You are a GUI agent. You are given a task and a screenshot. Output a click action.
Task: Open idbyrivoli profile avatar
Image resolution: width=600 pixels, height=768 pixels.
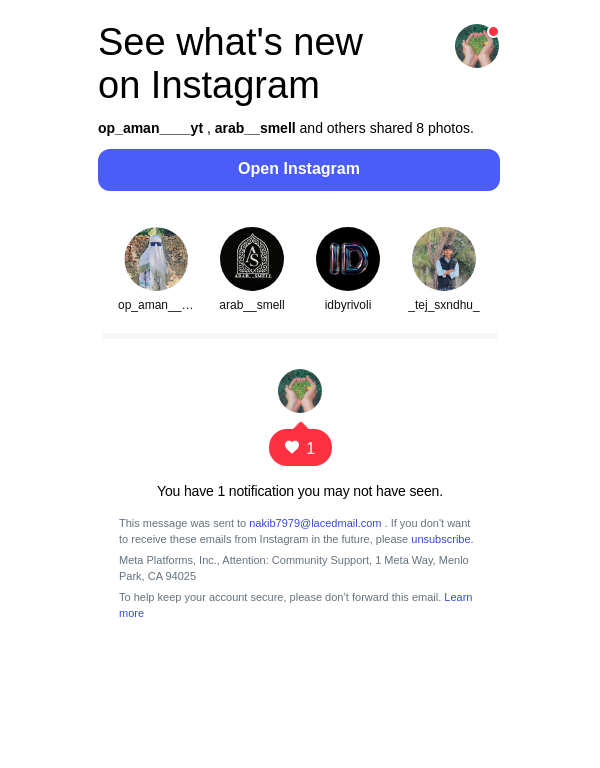348,259
